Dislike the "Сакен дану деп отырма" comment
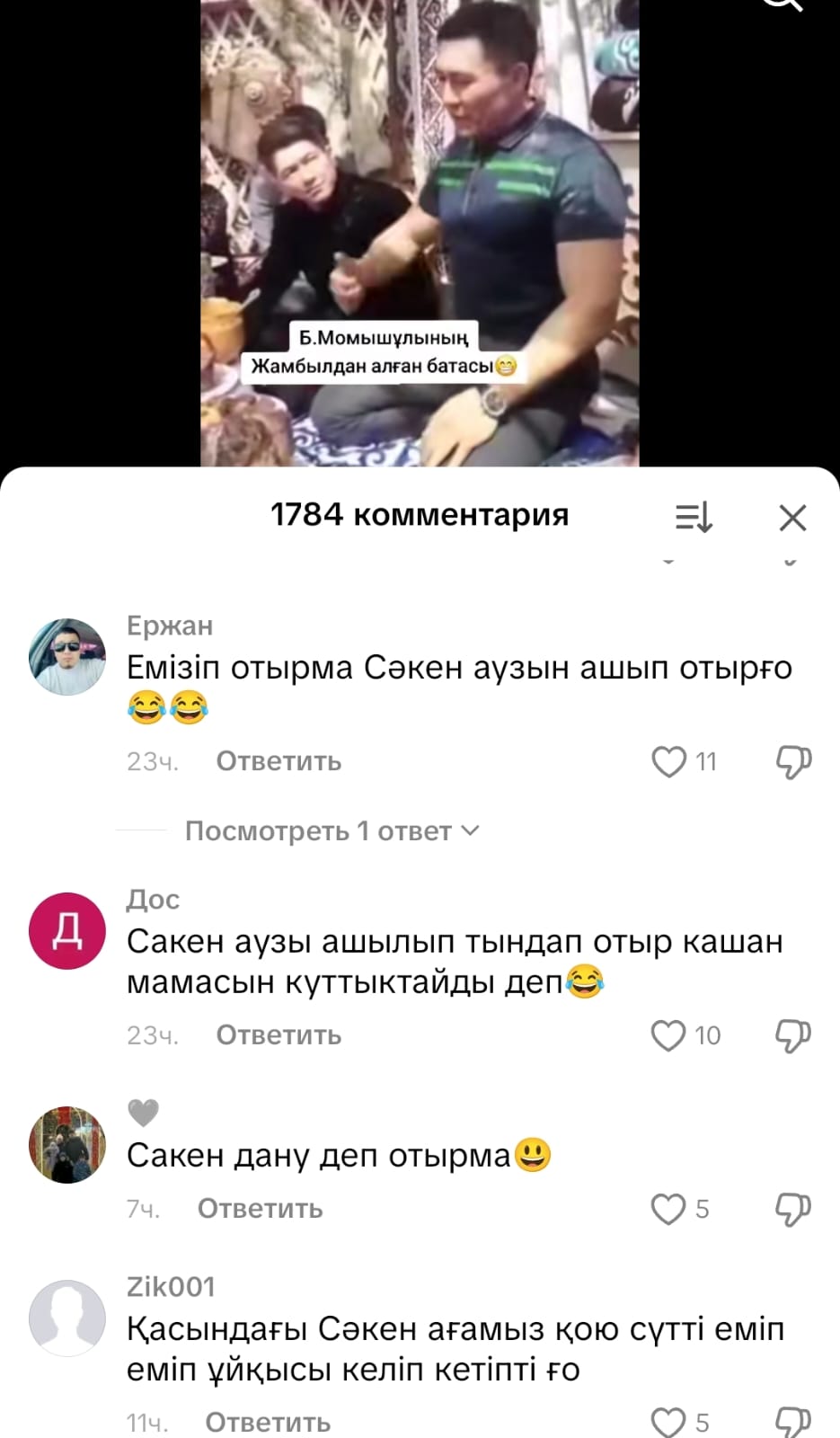This screenshot has width=840, height=1438. [x=793, y=1209]
